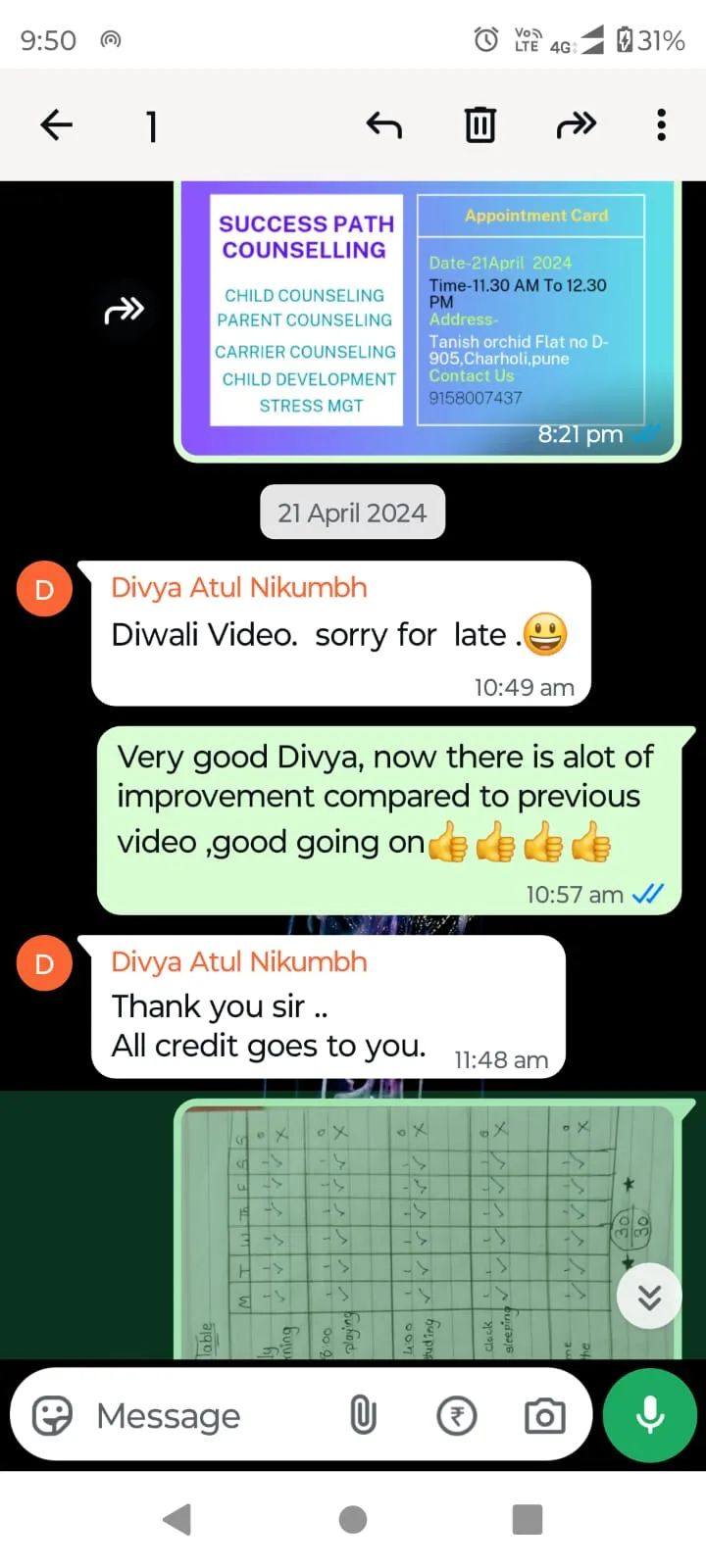
Task: Exit selection mode with the back arrow
Action: coord(57,125)
